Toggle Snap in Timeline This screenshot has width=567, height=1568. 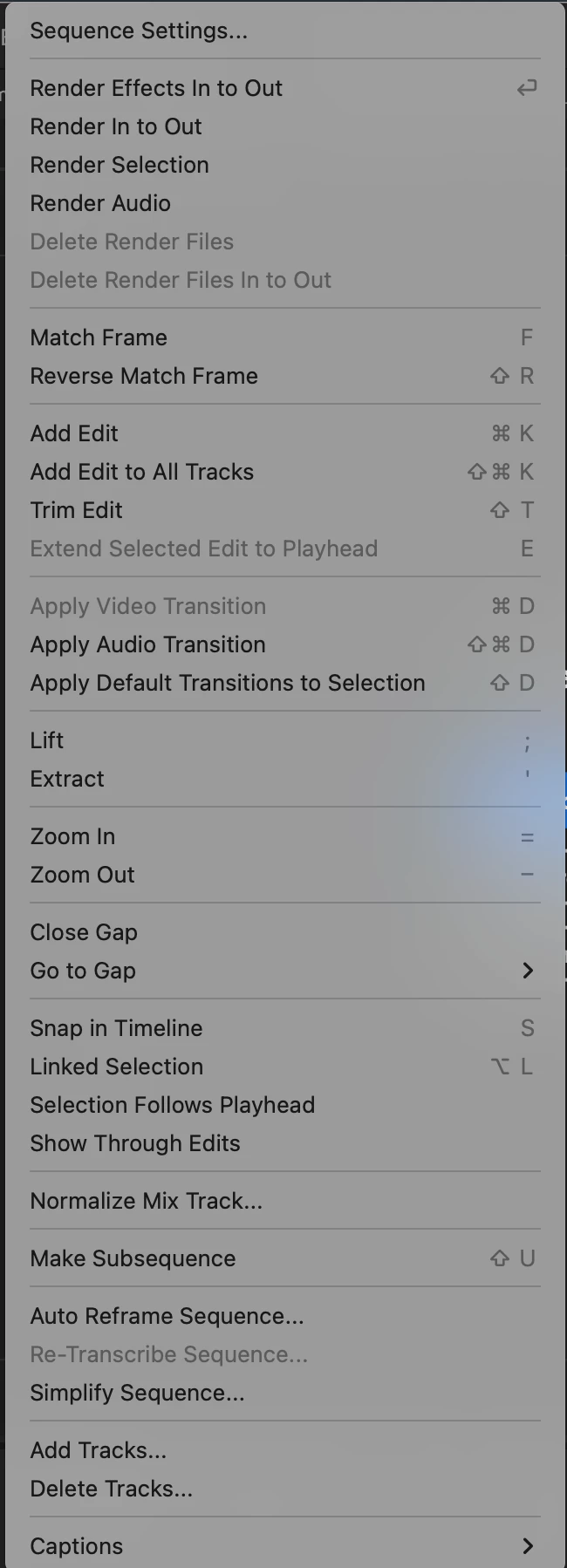point(116,1028)
